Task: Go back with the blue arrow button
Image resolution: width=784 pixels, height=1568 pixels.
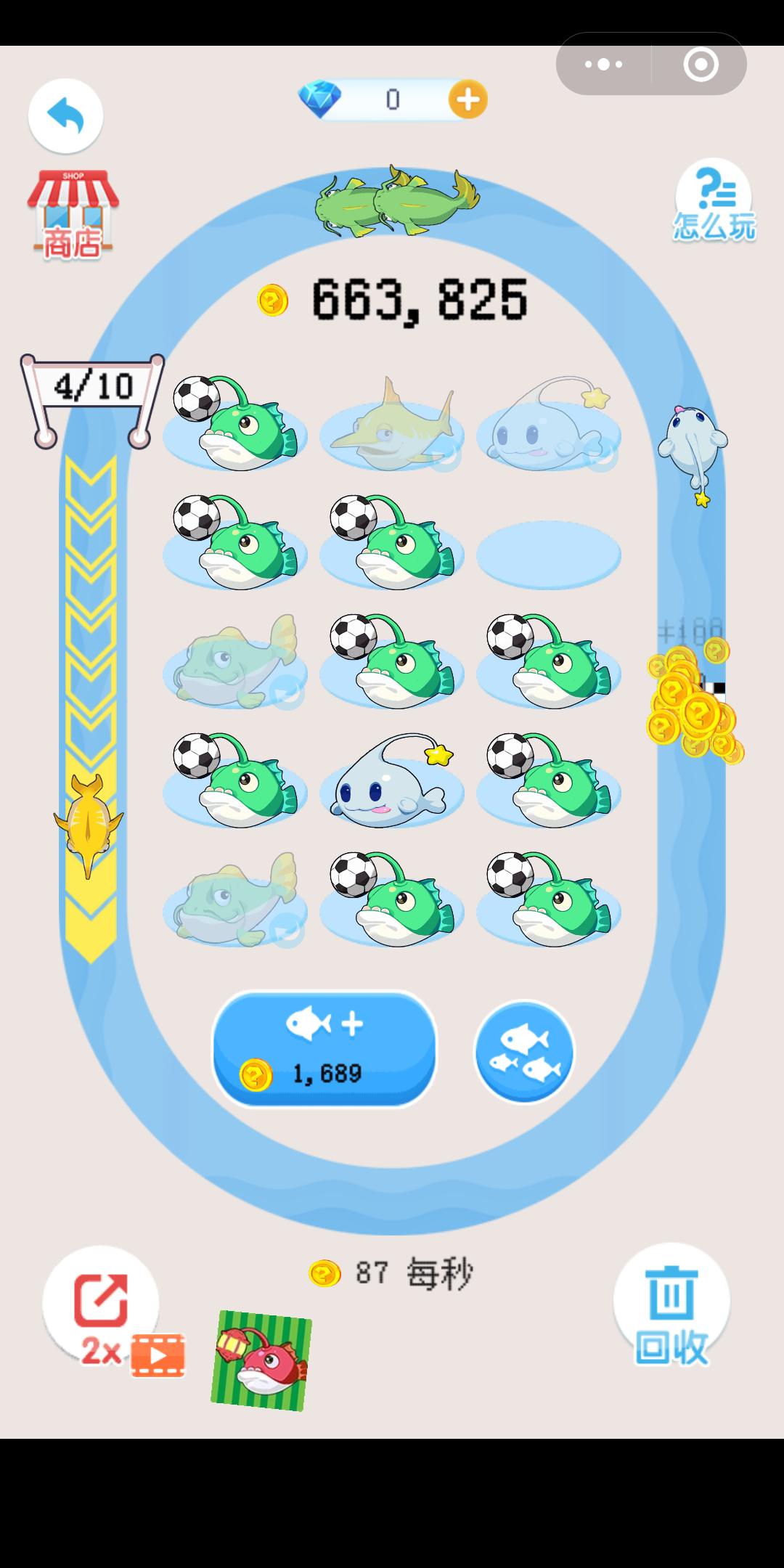Action: coord(65,116)
